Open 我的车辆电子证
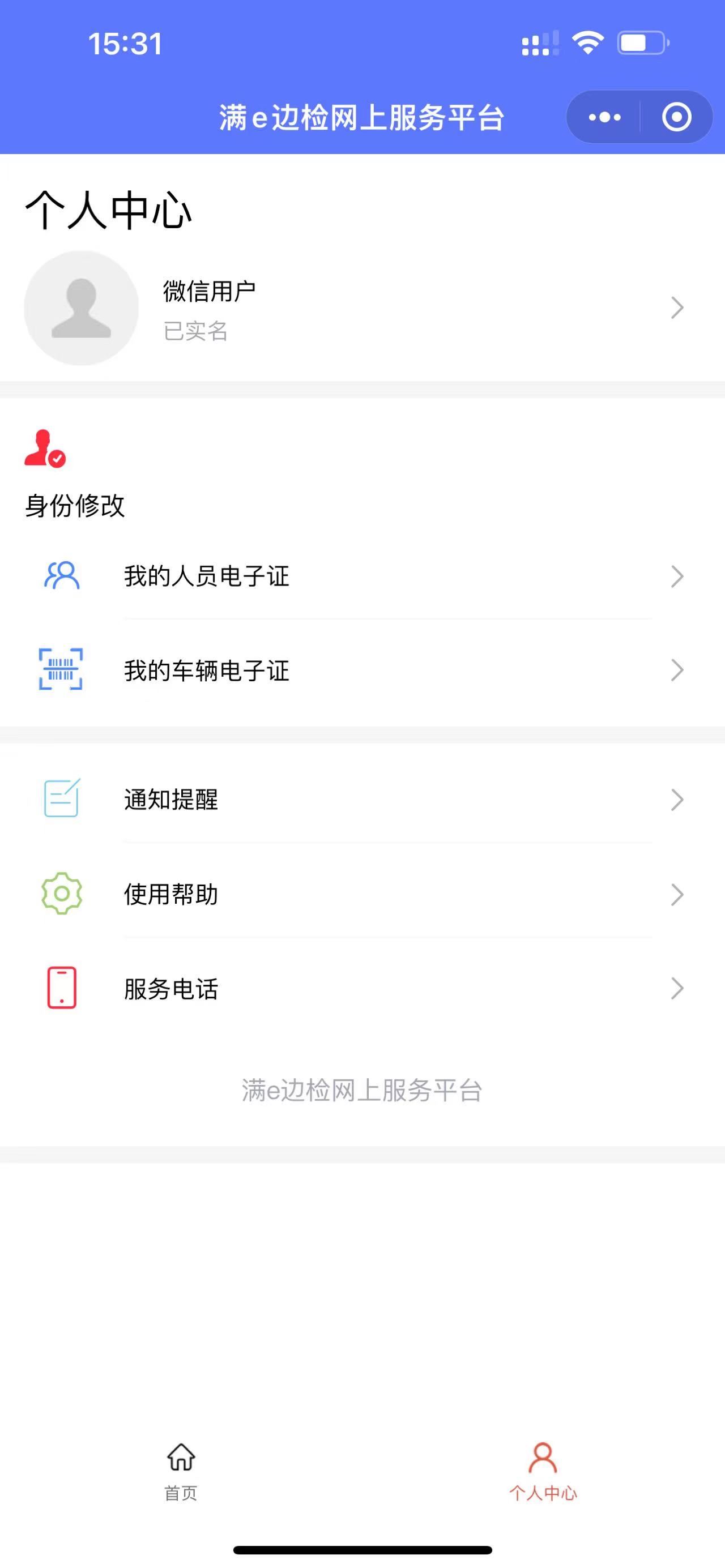This screenshot has width=725, height=1568. click(362, 670)
